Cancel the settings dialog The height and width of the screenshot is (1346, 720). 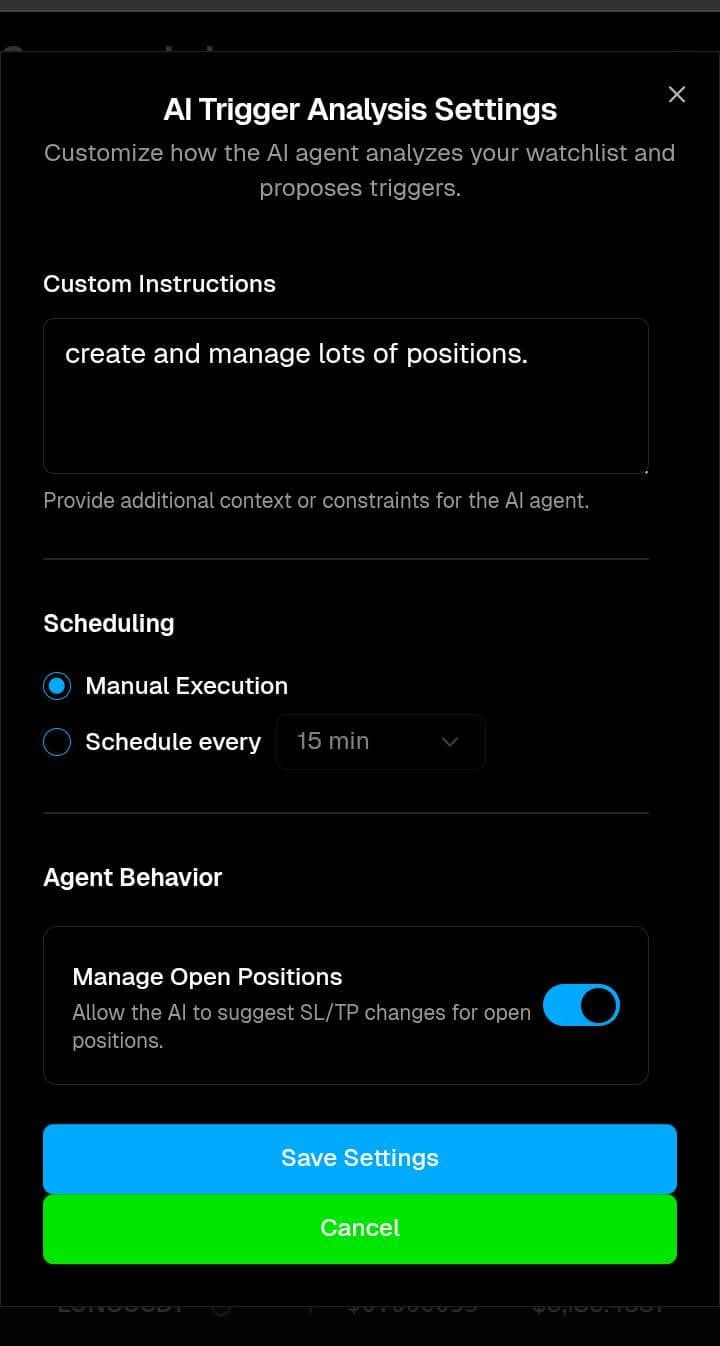tap(360, 1228)
